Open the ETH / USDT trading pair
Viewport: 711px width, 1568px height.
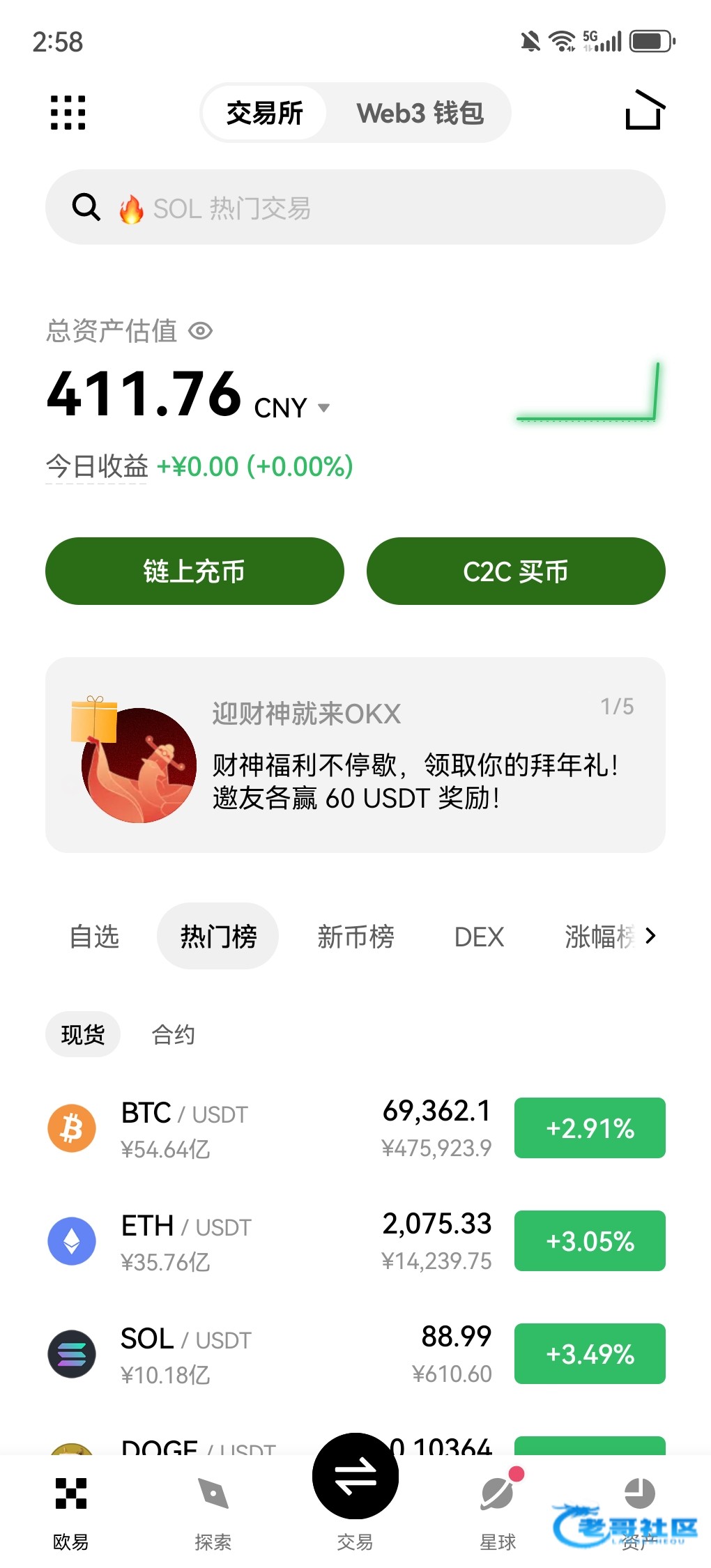[x=279, y=1241]
